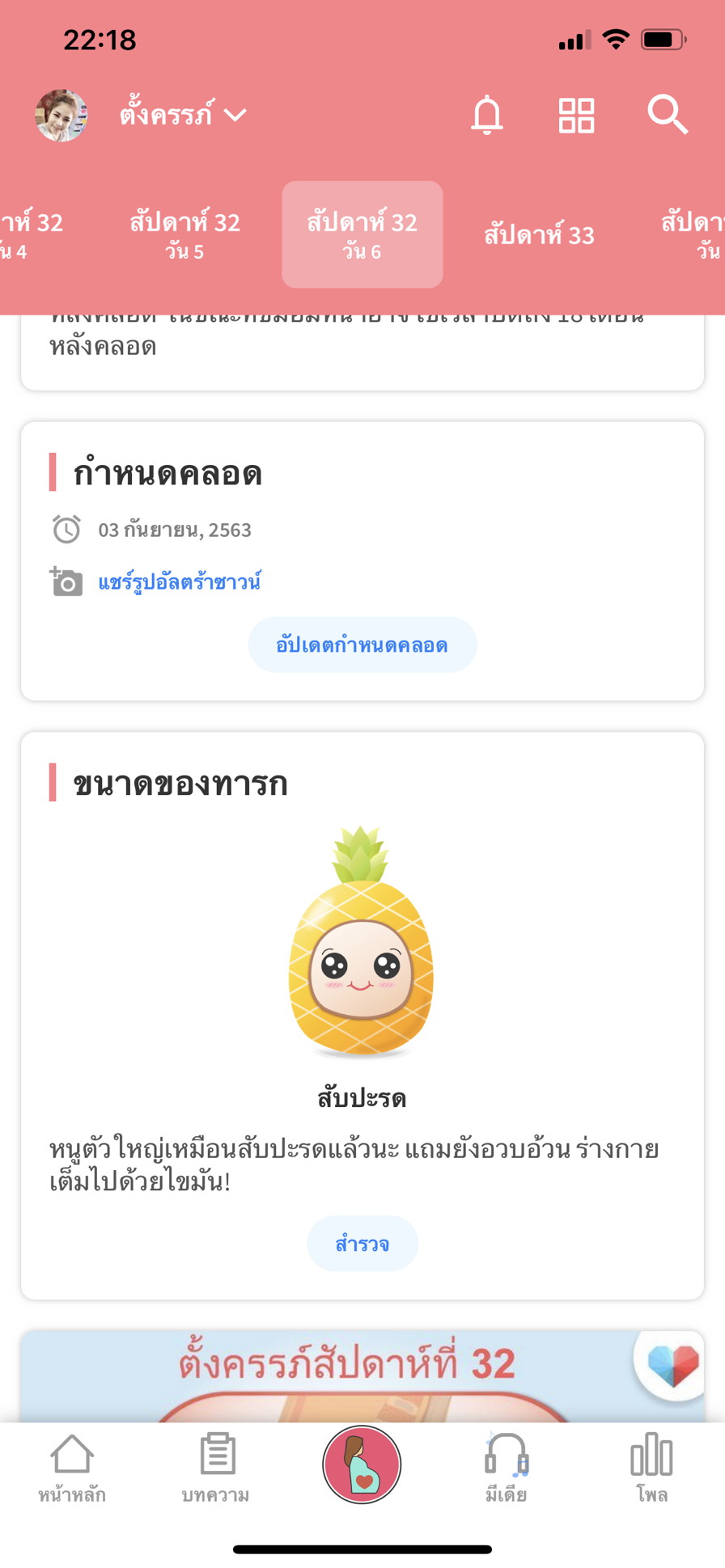Image resolution: width=725 pixels, height=1568 pixels.
Task: Tap อัปเดตกำหนดคลอด button
Action: pos(362,645)
